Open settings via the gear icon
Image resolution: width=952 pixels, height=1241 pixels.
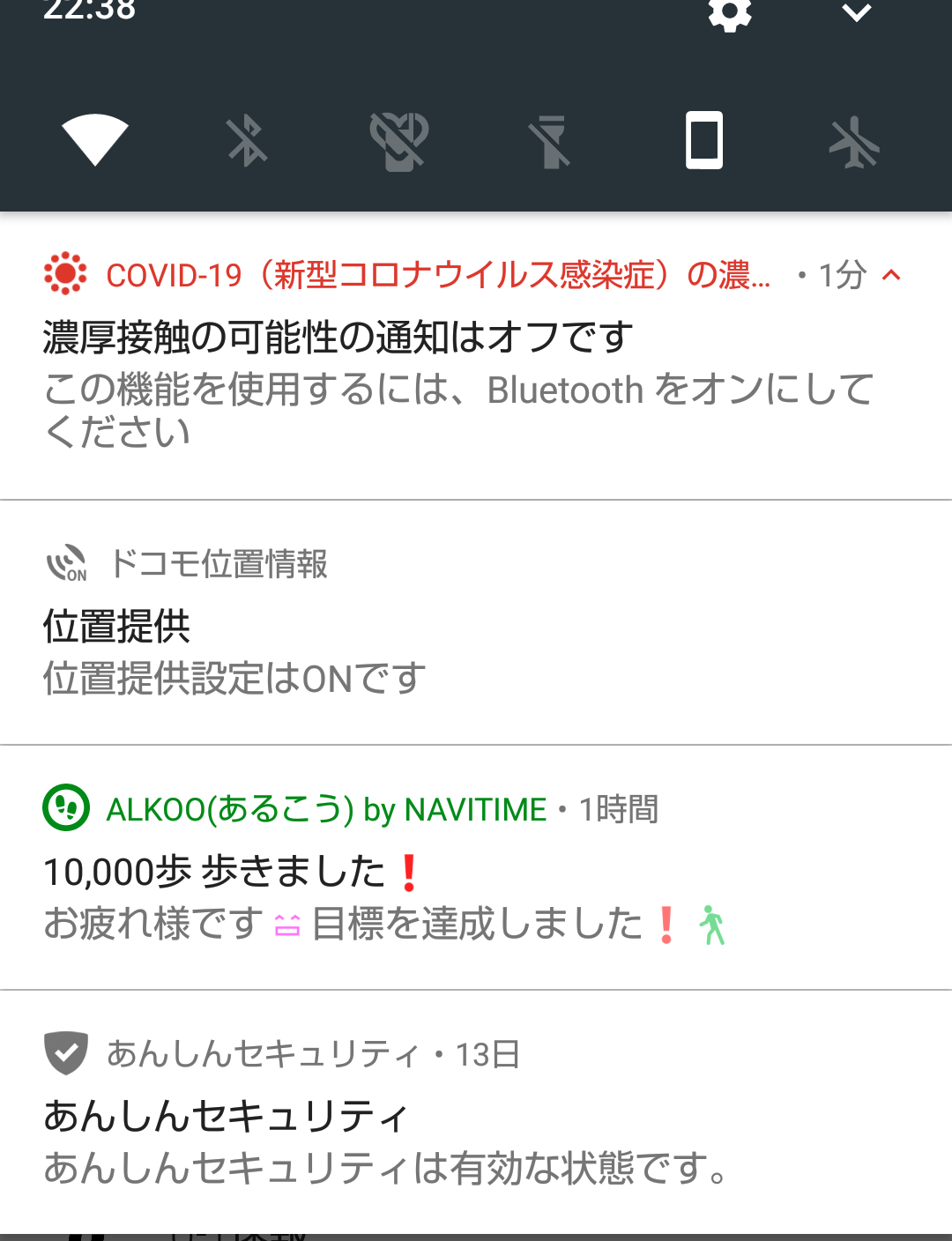pyautogui.click(x=730, y=12)
